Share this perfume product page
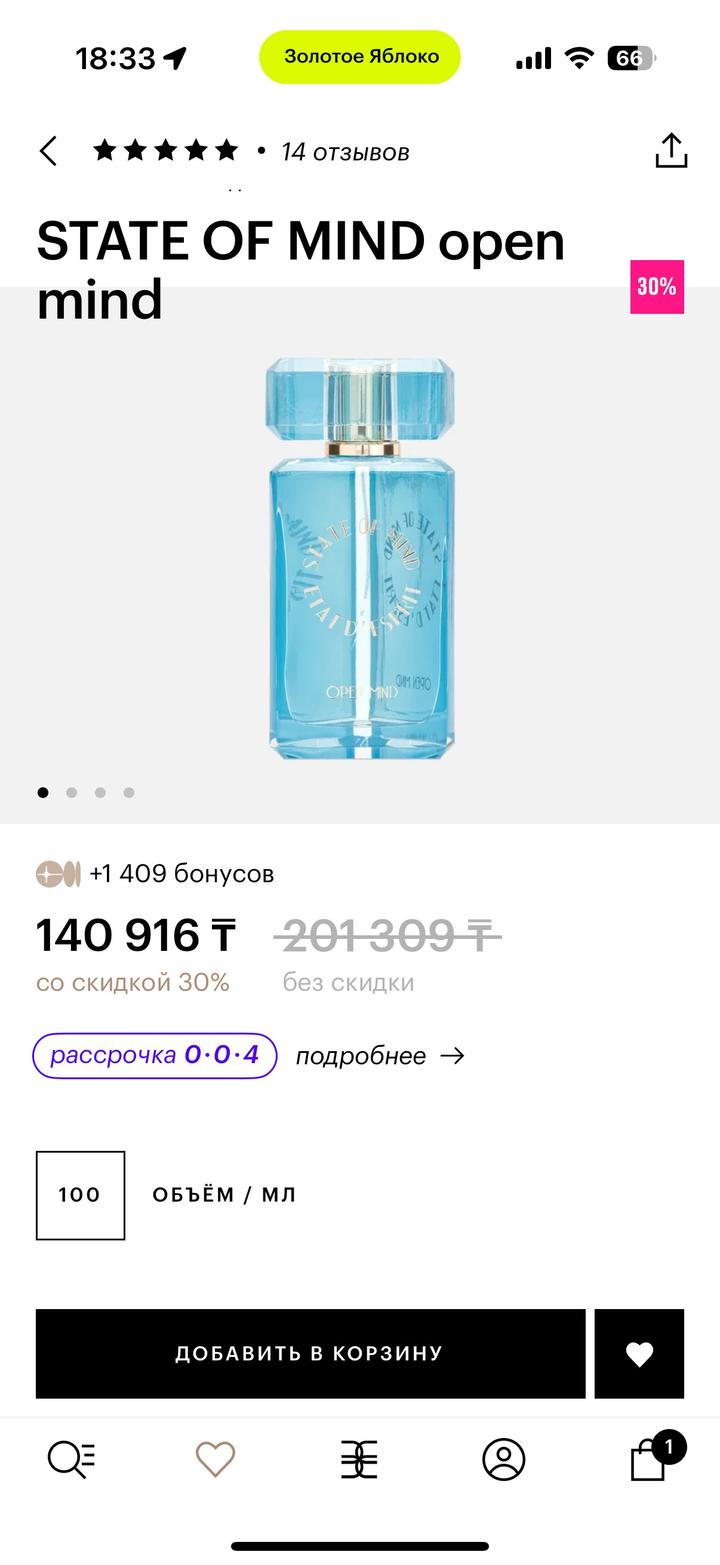The image size is (720, 1565). point(671,151)
